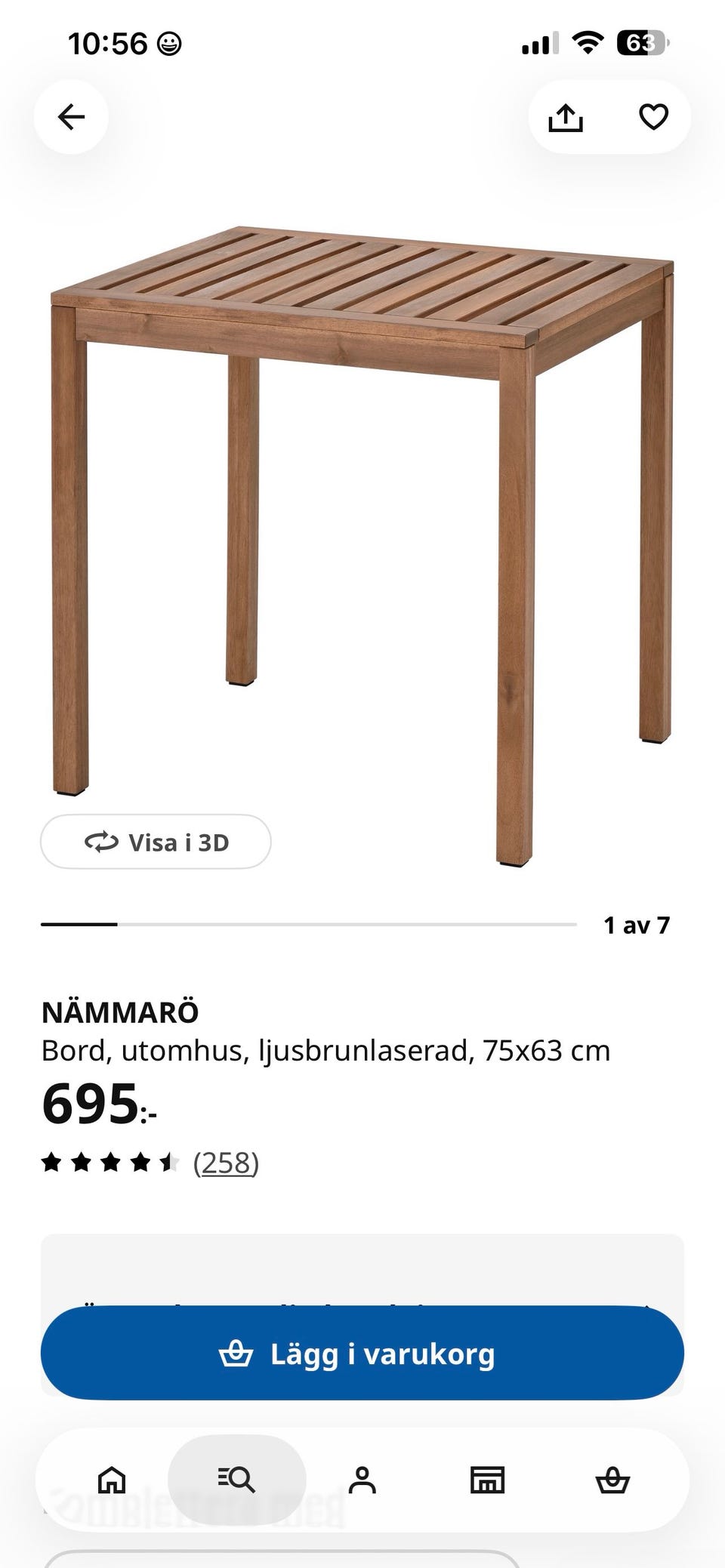
Task: Open the store tab in bottom navigation
Action: [488, 1480]
